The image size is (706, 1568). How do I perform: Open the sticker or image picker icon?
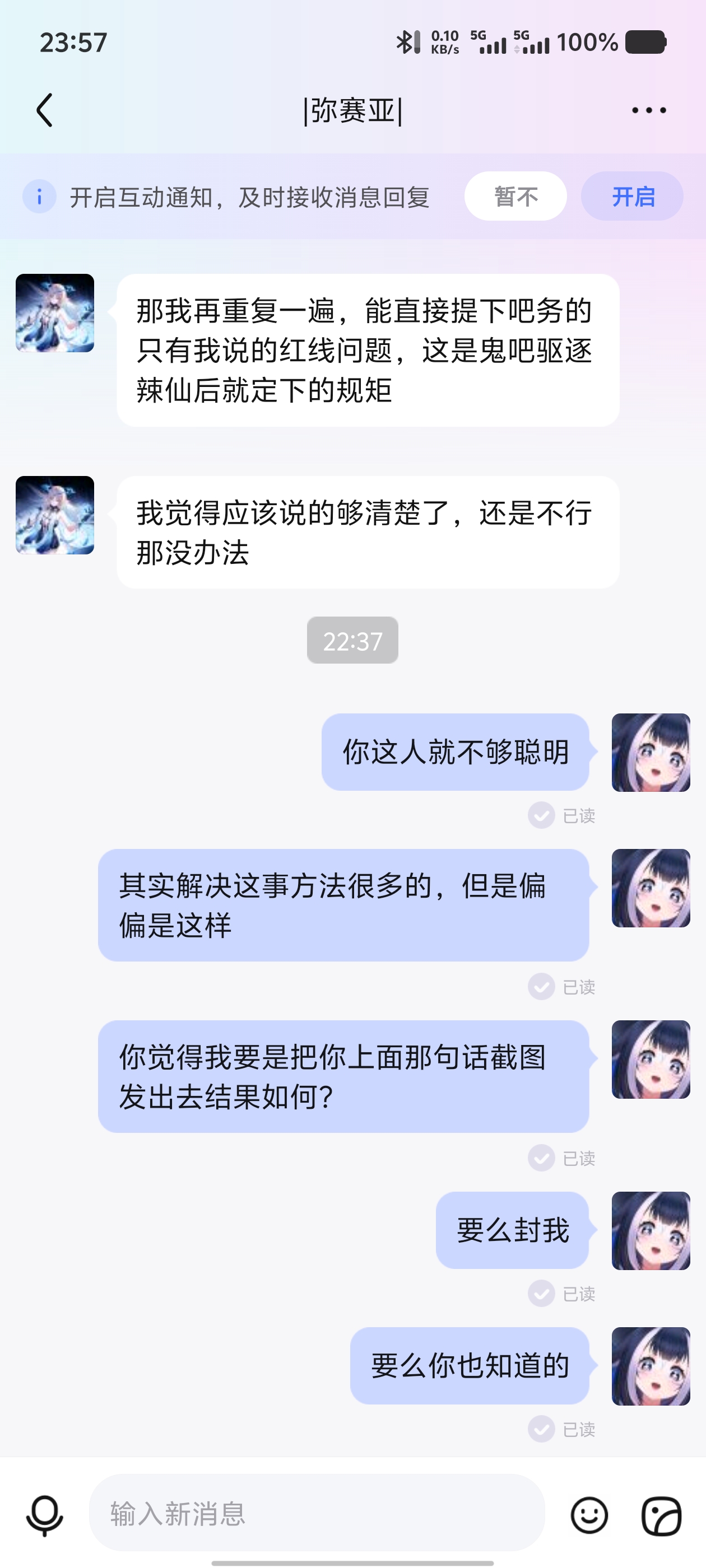(662, 1515)
